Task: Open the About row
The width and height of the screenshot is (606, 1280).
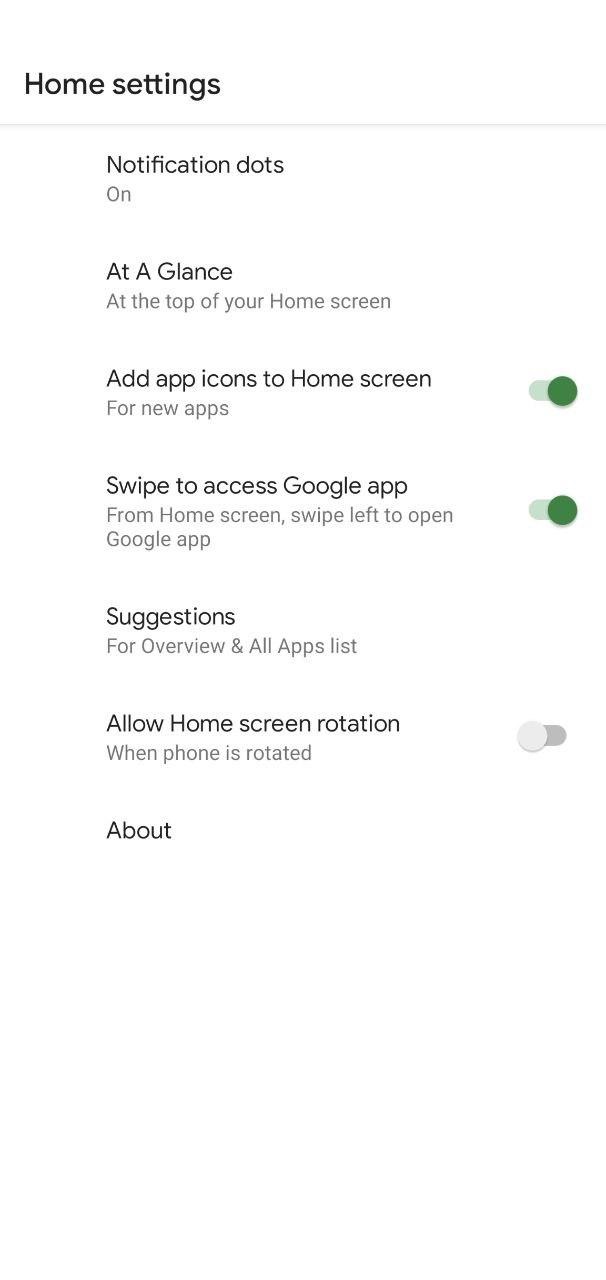Action: tap(139, 830)
